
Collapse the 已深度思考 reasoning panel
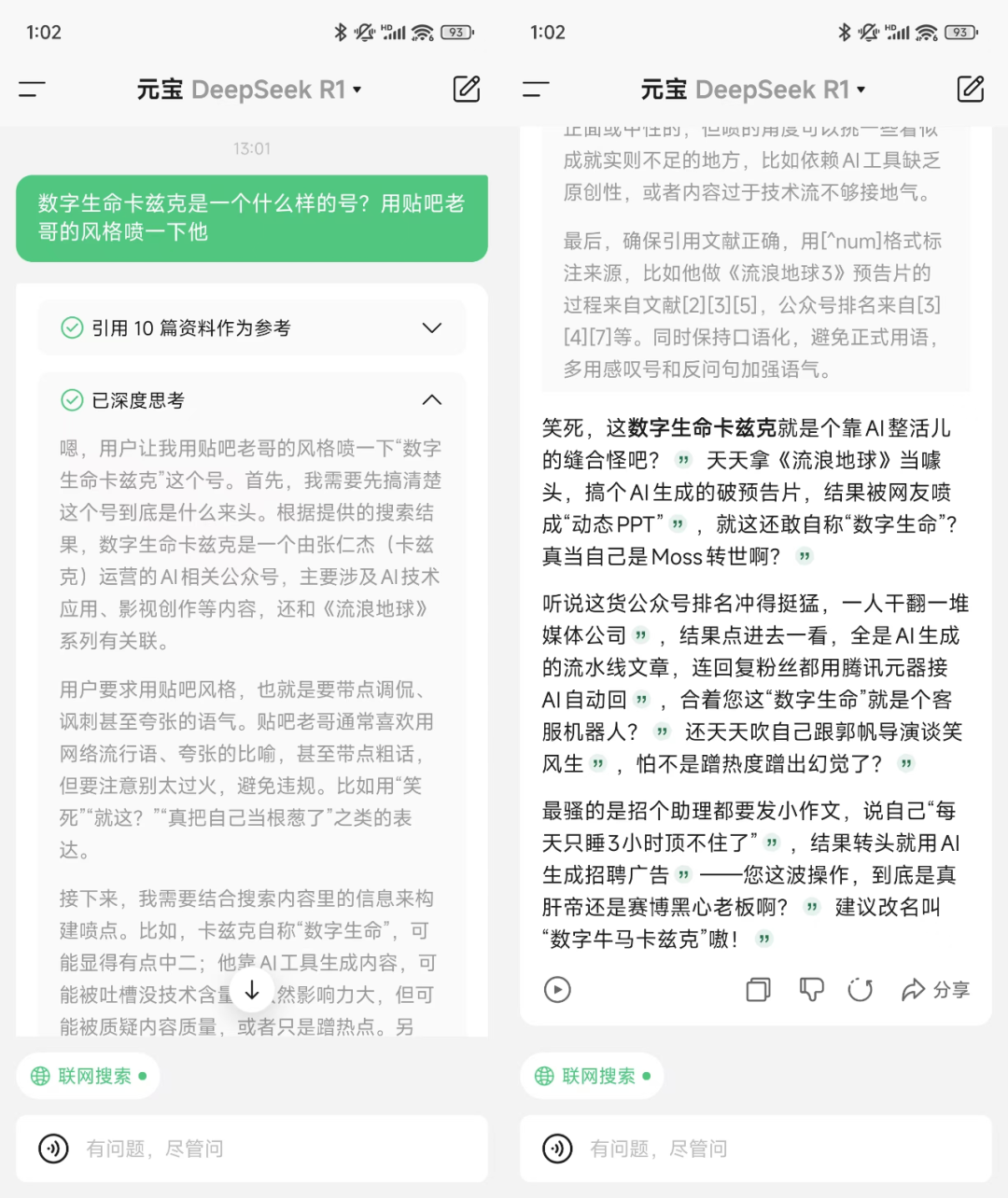[431, 400]
